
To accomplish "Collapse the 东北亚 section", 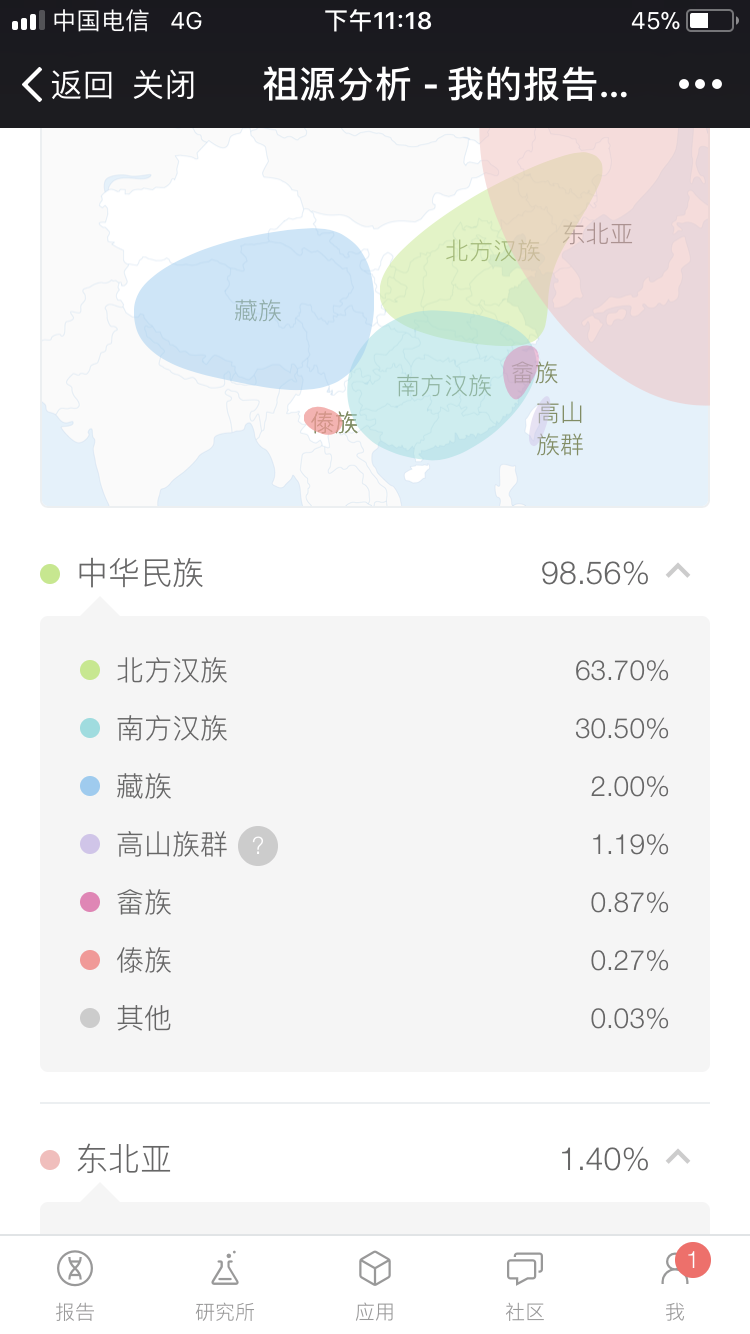I will coord(678,1158).
